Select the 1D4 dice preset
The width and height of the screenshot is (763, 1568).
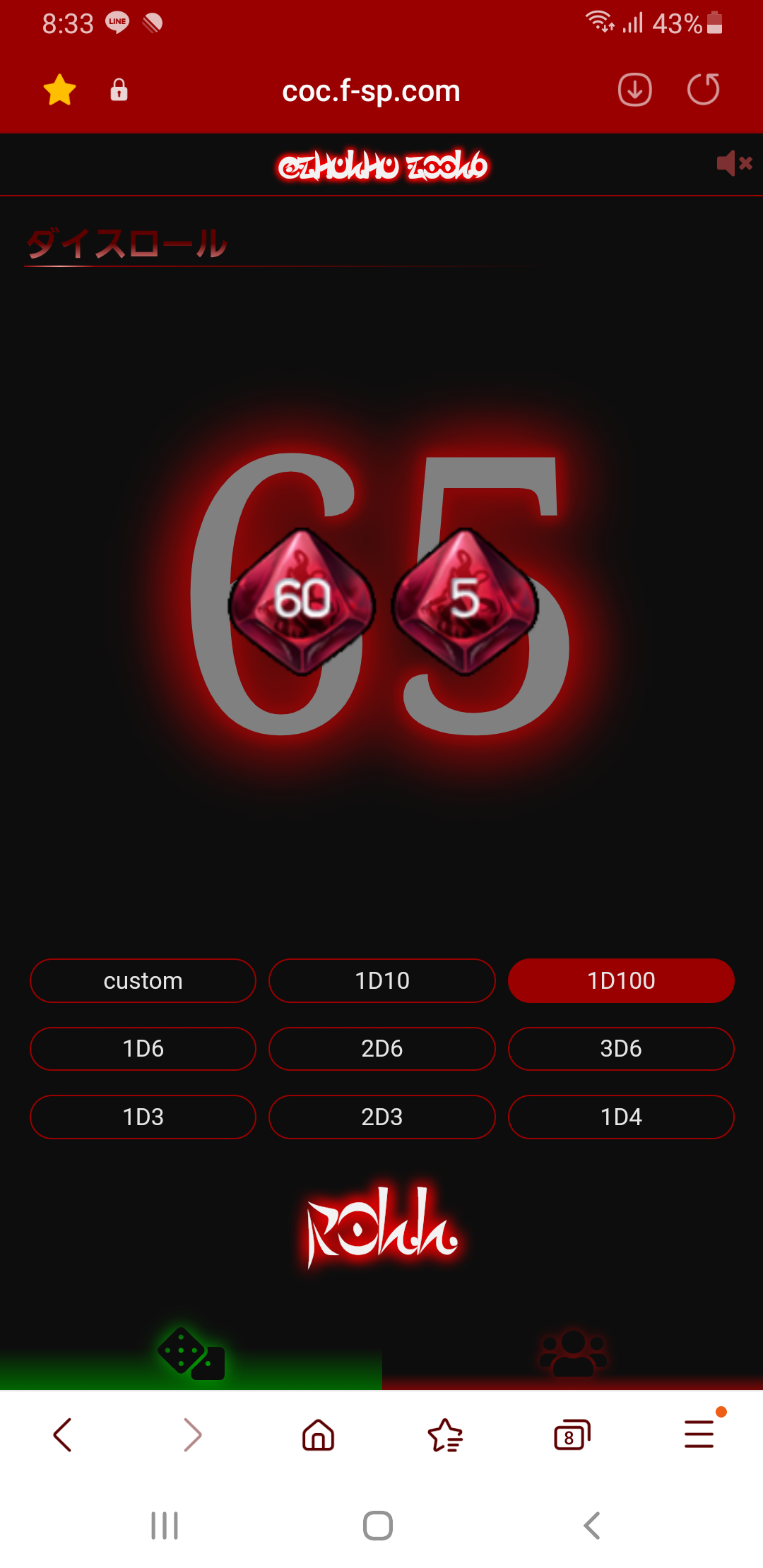click(x=621, y=1117)
